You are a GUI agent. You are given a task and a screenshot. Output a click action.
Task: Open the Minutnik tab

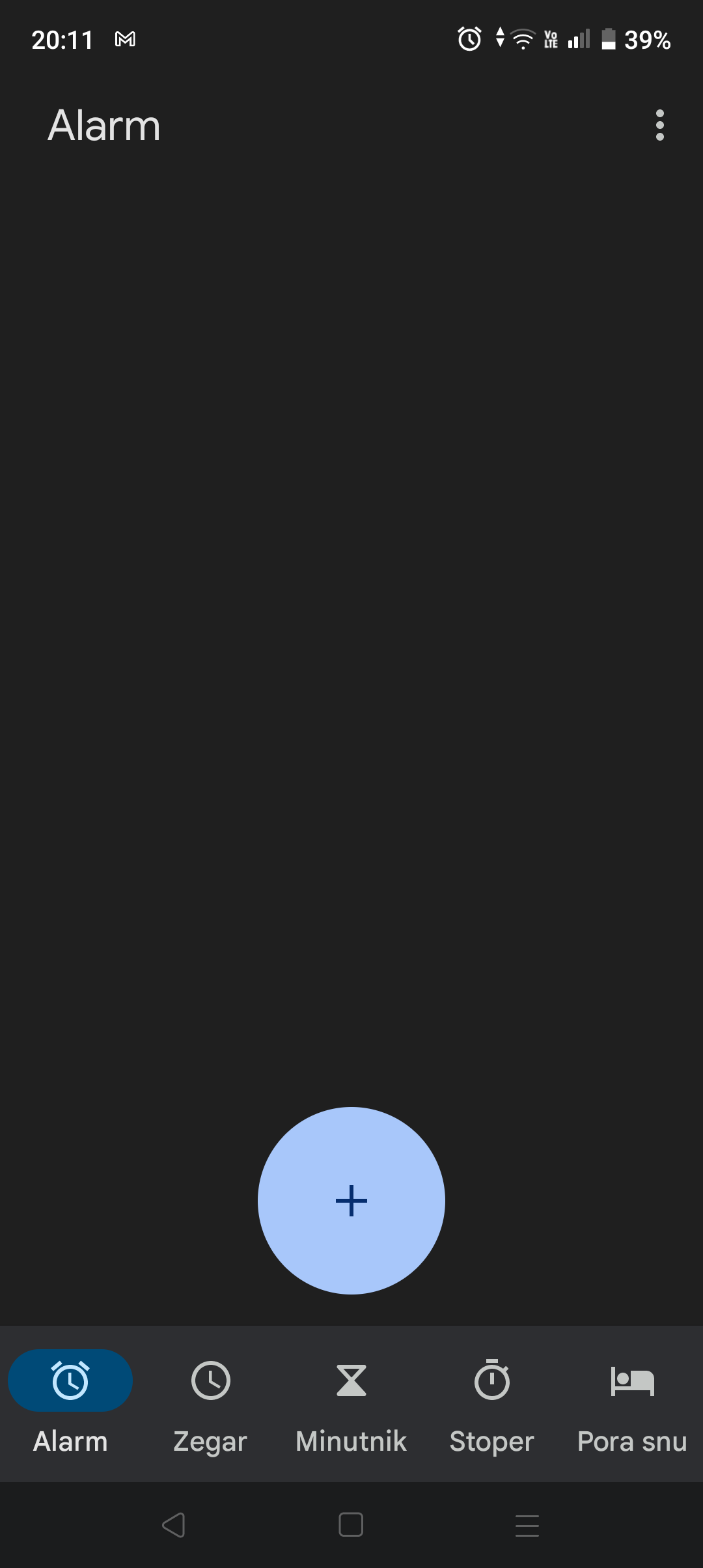pyautogui.click(x=351, y=1403)
